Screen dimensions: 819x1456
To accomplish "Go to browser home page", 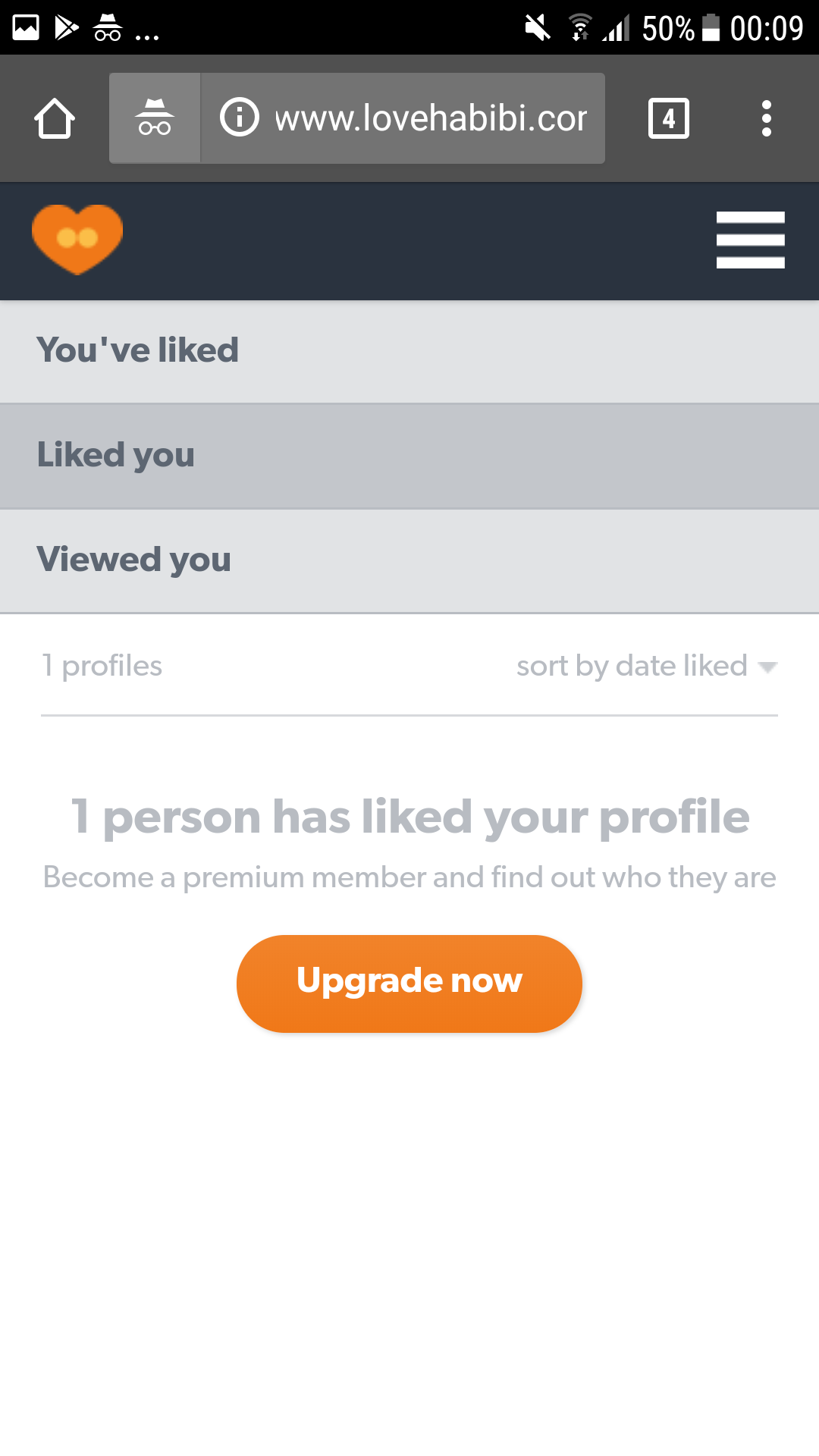I will 55,118.
